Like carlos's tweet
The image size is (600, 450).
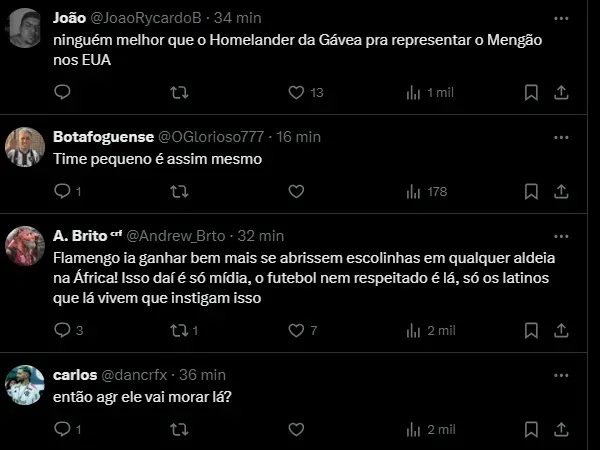[x=296, y=429]
